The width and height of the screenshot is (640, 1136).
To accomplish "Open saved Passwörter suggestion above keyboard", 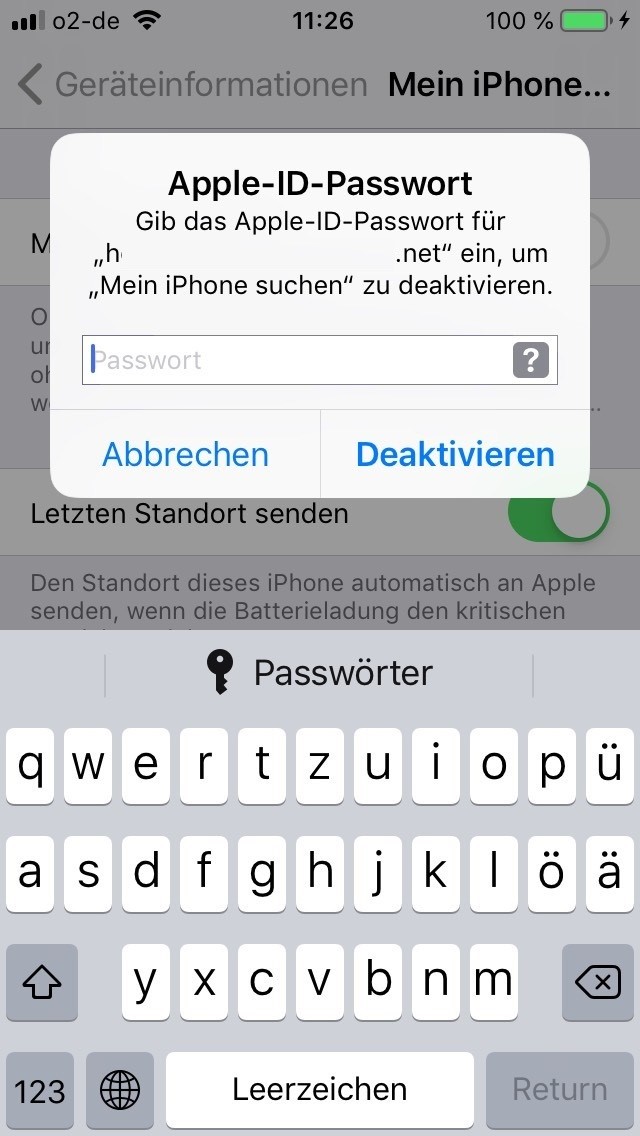I will pyautogui.click(x=320, y=674).
